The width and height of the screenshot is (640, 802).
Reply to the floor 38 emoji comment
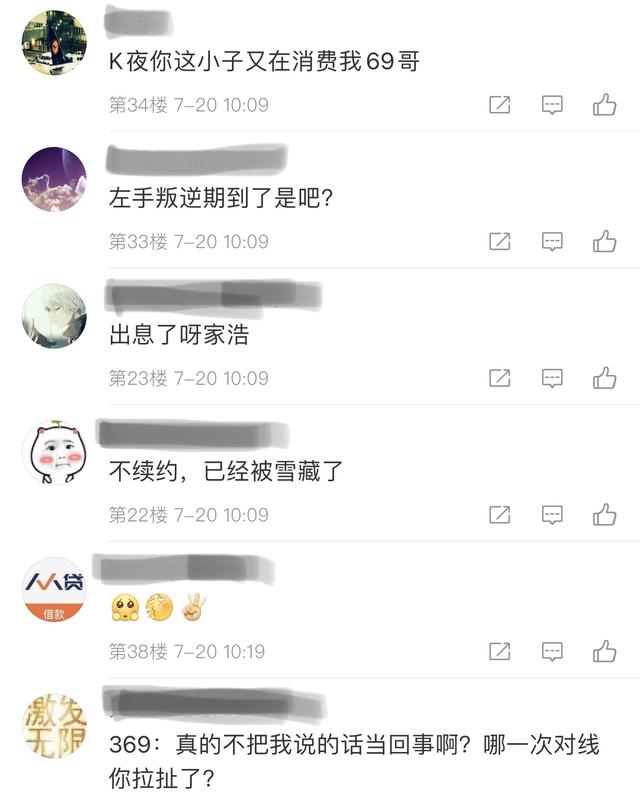[x=552, y=652]
